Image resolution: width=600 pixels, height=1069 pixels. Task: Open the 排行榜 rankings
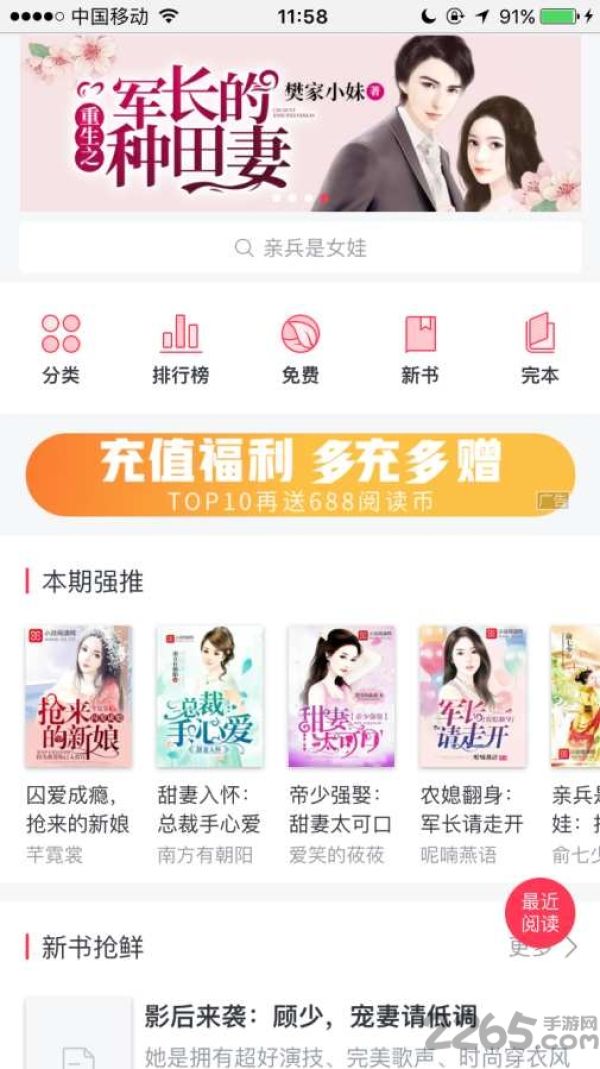click(181, 349)
